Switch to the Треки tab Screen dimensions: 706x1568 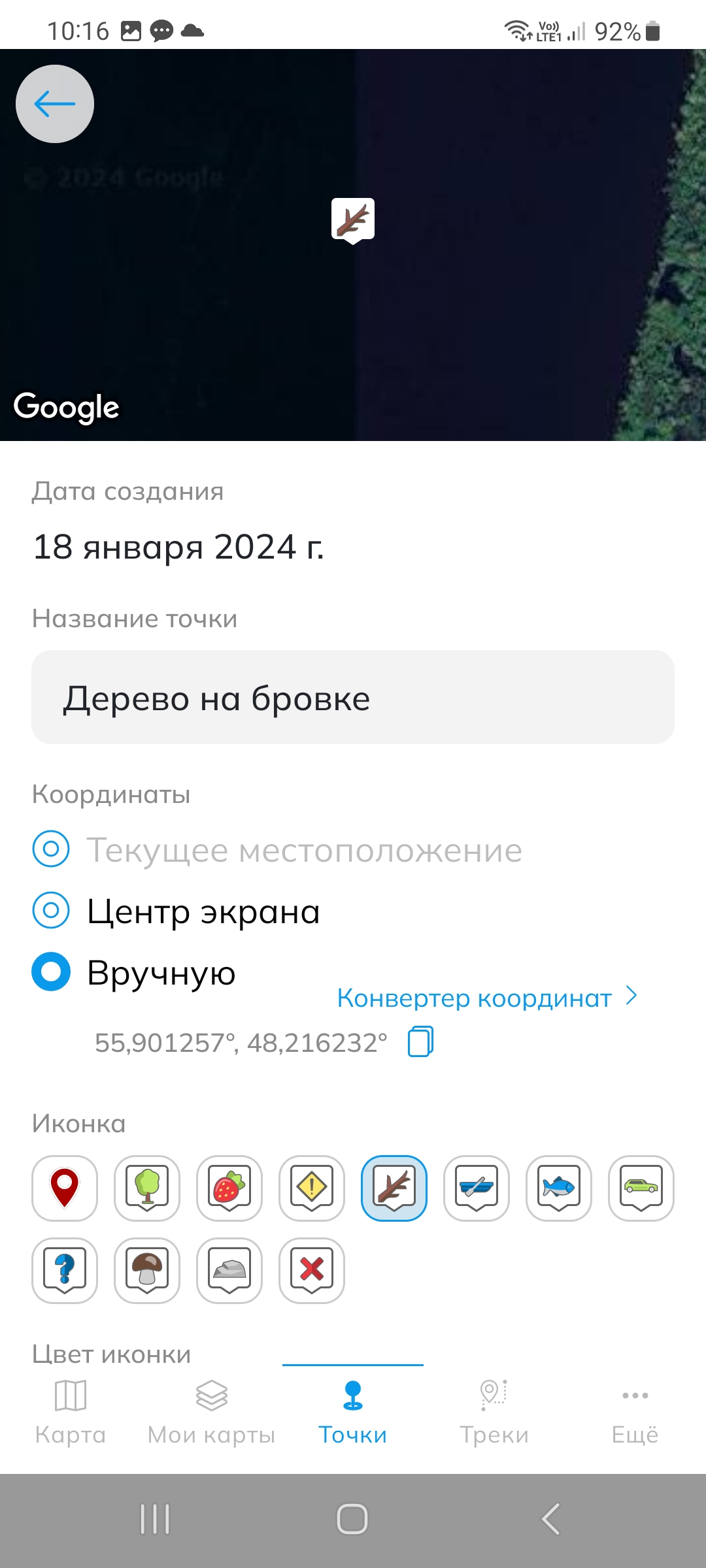pos(494,1413)
